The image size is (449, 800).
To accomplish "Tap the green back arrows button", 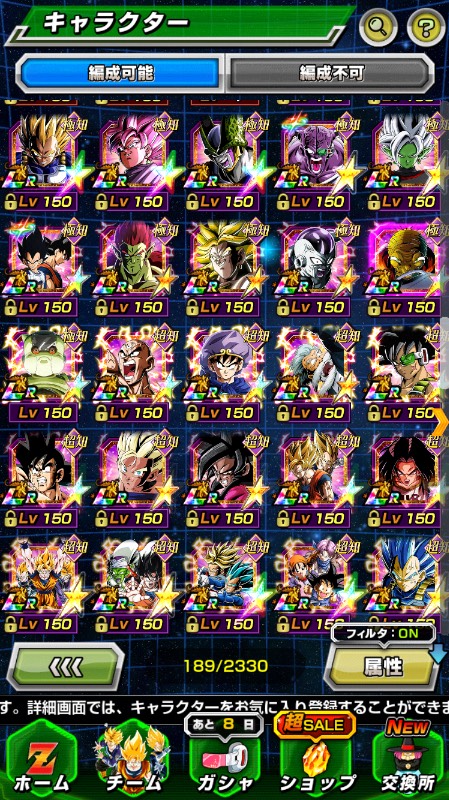I will coord(65,666).
